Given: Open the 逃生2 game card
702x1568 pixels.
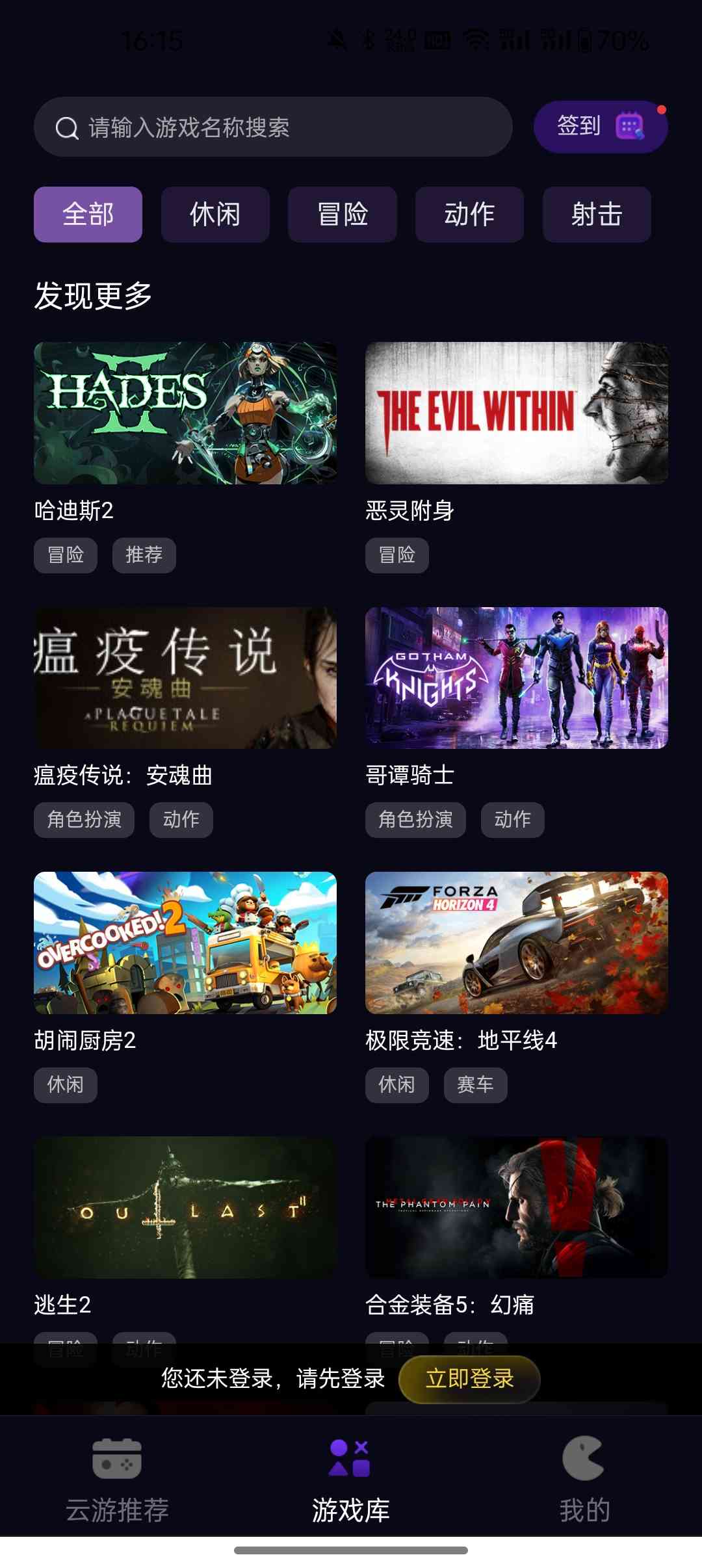Looking at the screenshot, I should click(185, 1207).
